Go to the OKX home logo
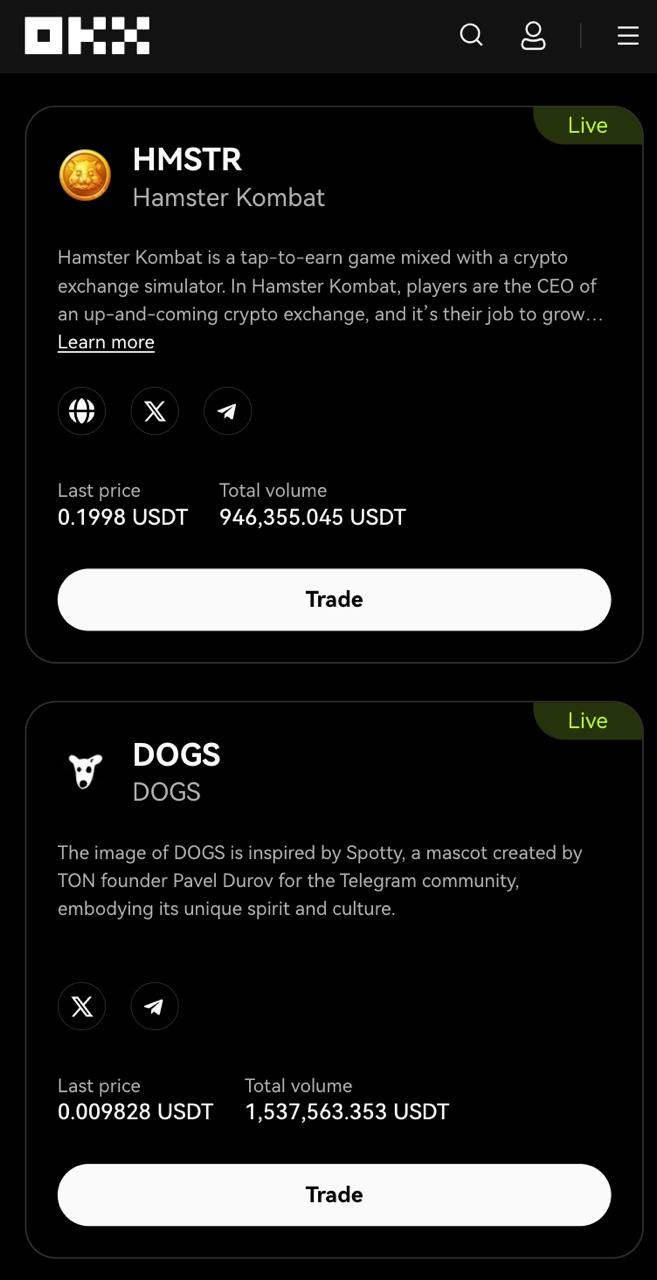This screenshot has width=657, height=1280. tap(87, 36)
